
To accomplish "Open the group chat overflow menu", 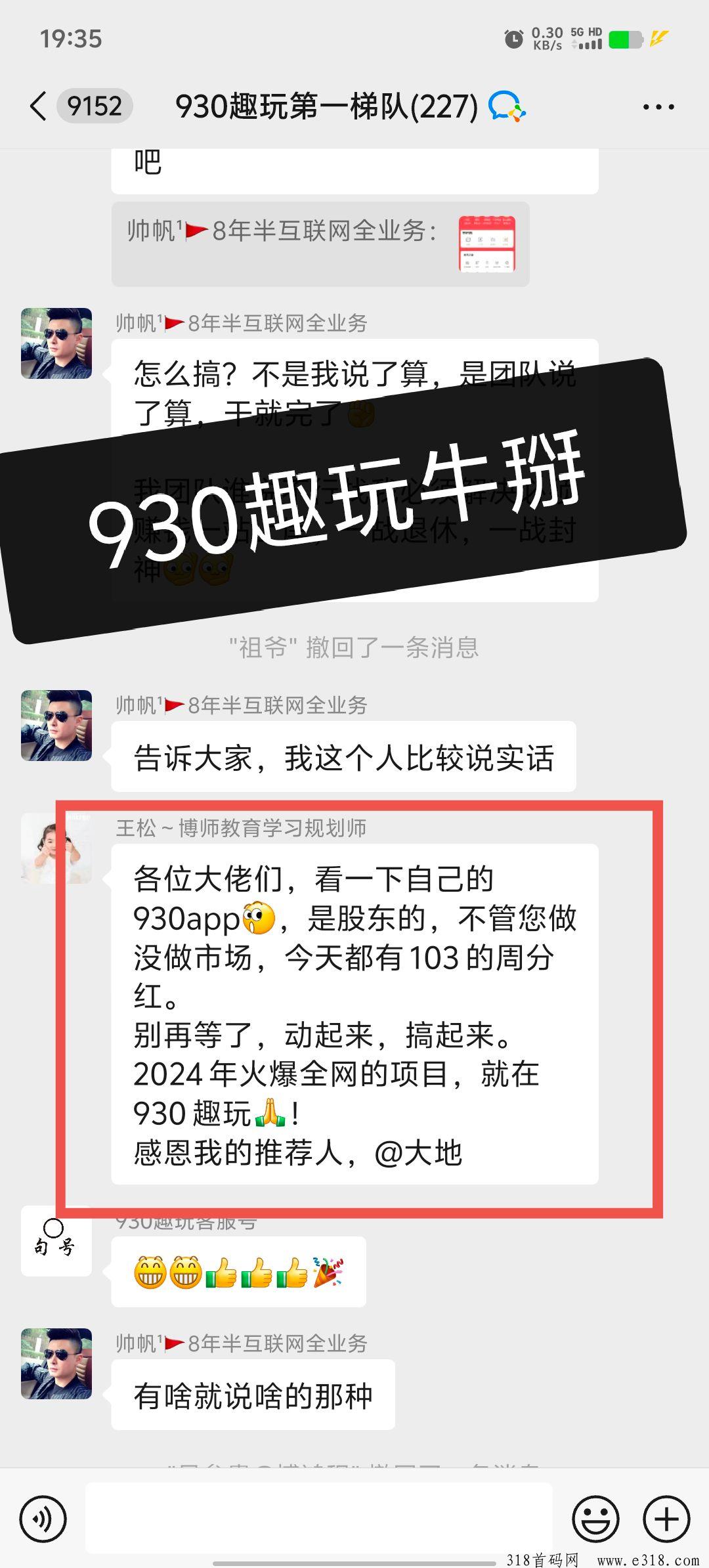I will tap(658, 107).
